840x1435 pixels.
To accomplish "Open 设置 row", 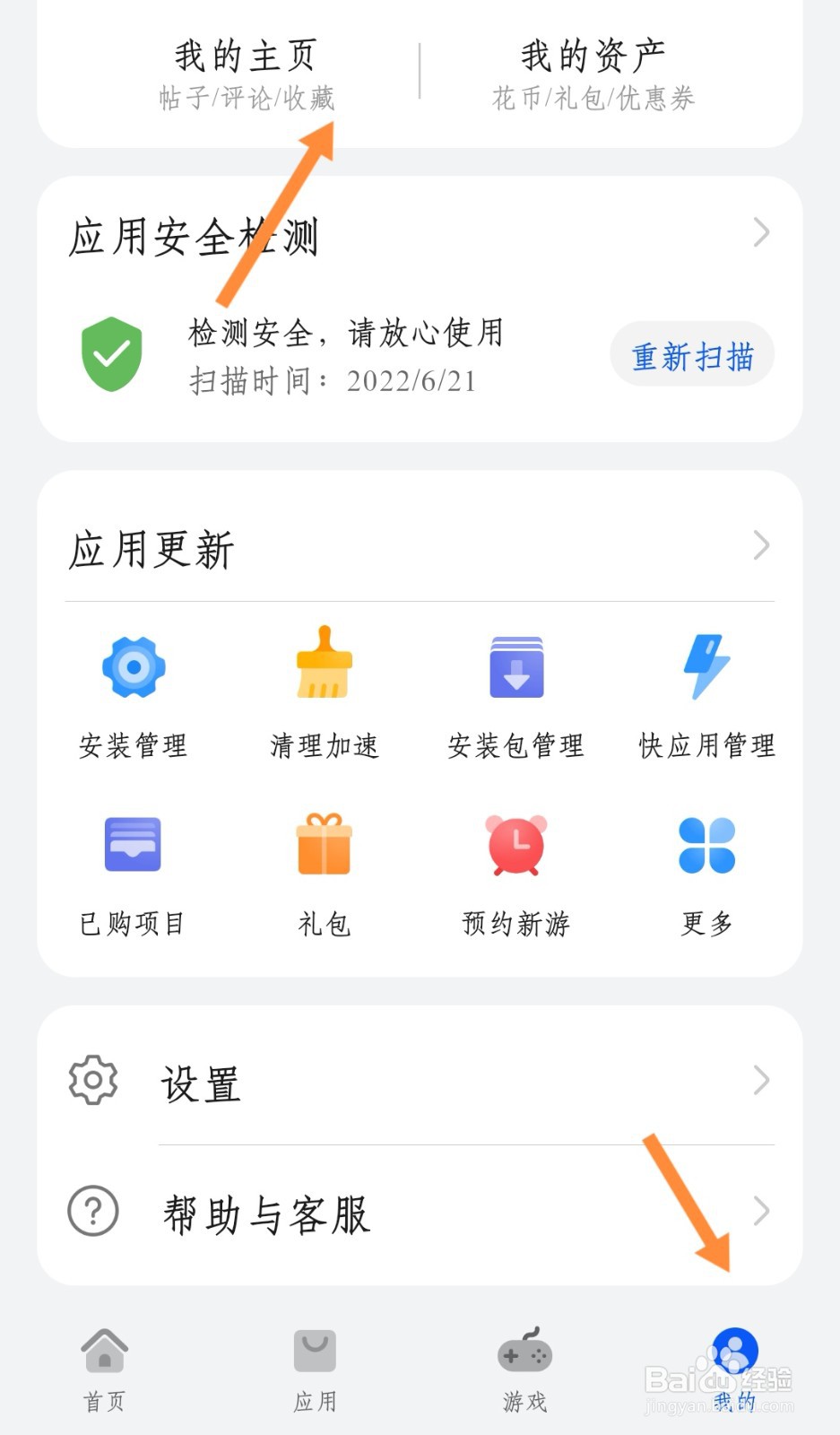I will coord(420,1081).
